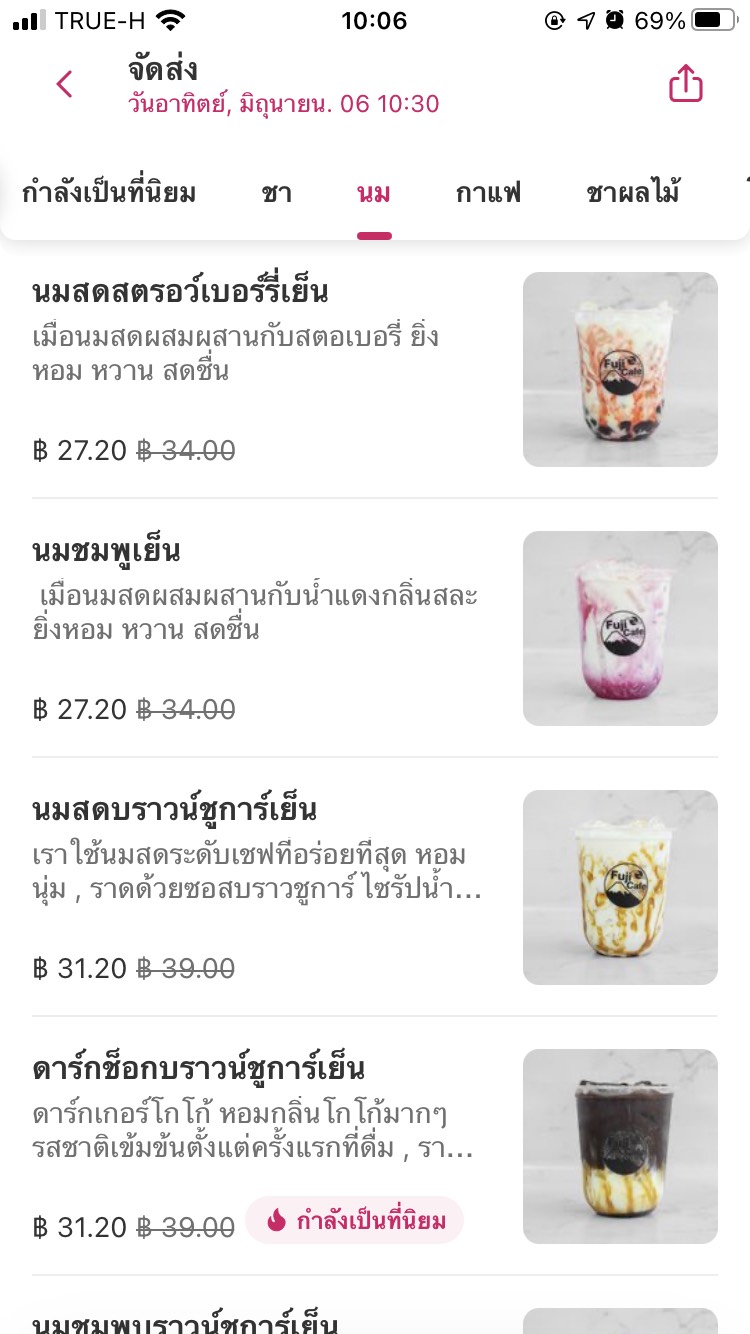Switch to the กำลังเป็นที่นิยม tab
The height and width of the screenshot is (1334, 750).
point(109,193)
